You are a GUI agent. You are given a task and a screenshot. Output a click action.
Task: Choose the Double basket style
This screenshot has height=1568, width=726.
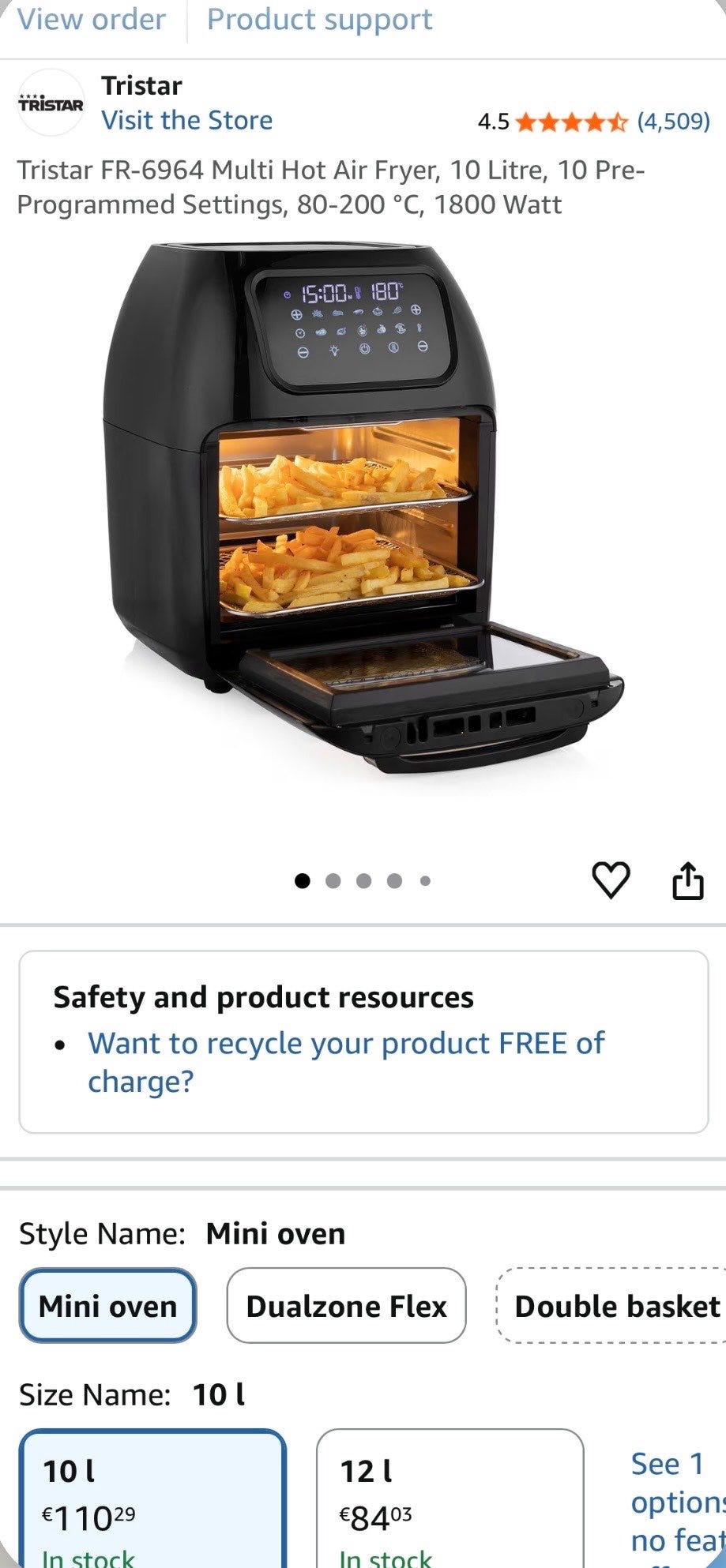(611, 1306)
